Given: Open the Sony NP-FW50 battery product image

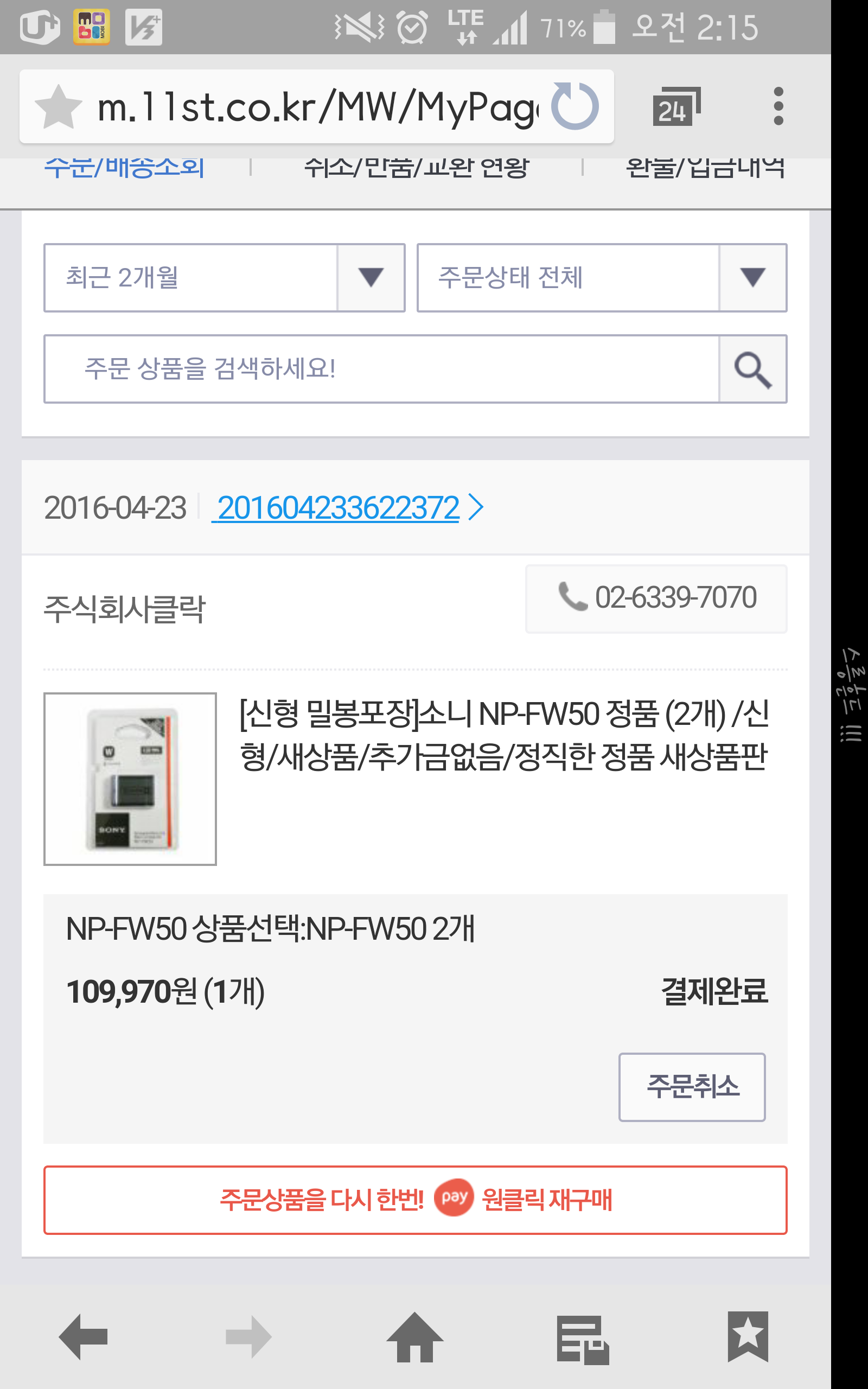Looking at the screenshot, I should [x=130, y=779].
